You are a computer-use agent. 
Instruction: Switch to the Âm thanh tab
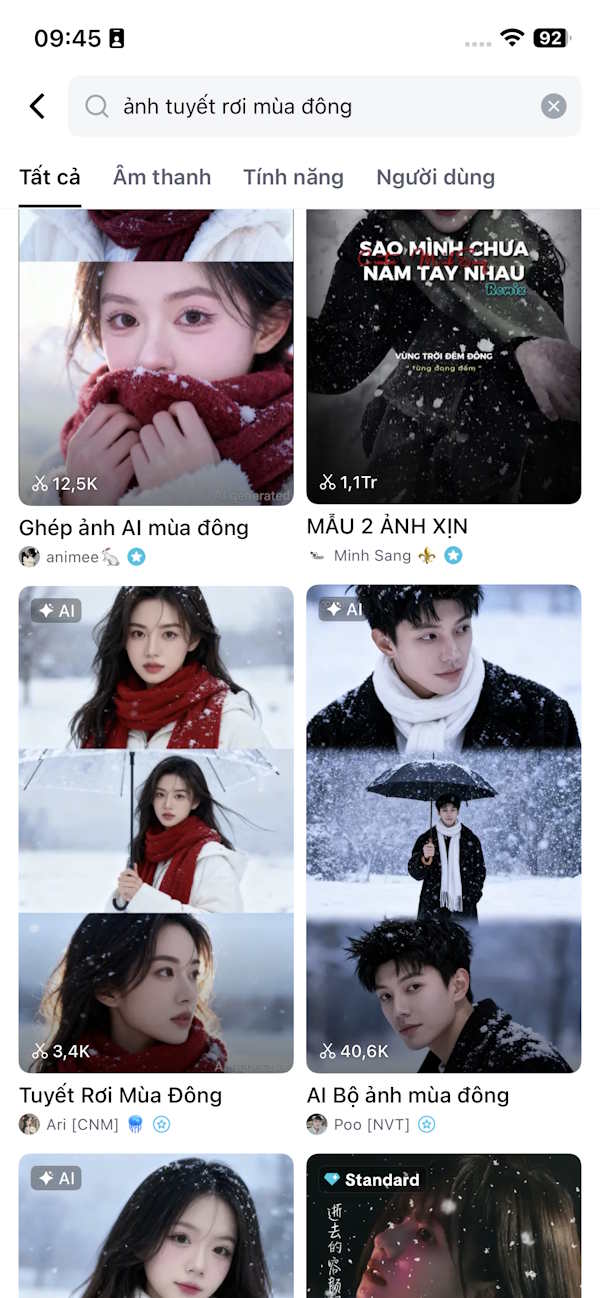click(162, 177)
